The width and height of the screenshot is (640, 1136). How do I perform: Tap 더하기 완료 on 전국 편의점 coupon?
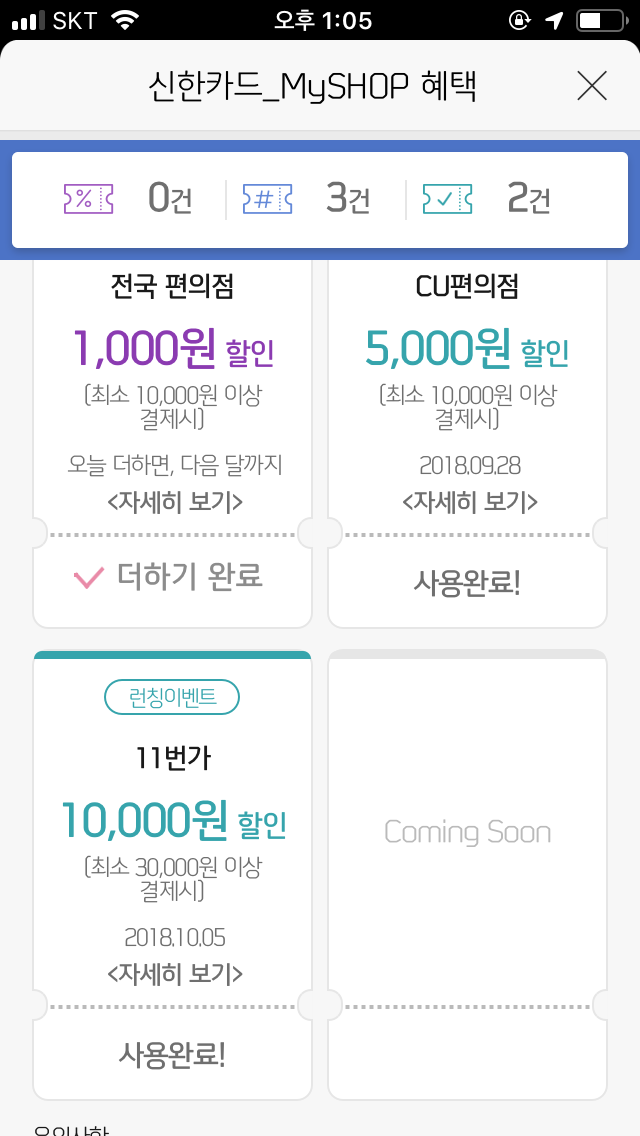pos(170,576)
